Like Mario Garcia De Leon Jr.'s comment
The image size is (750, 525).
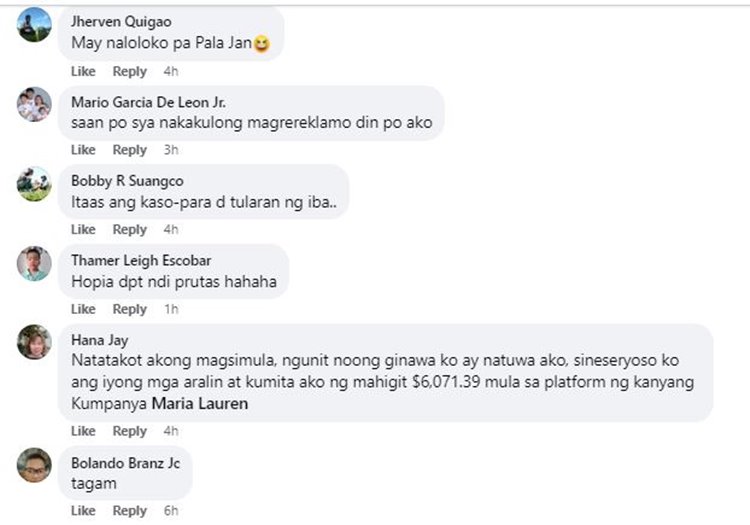(x=83, y=150)
